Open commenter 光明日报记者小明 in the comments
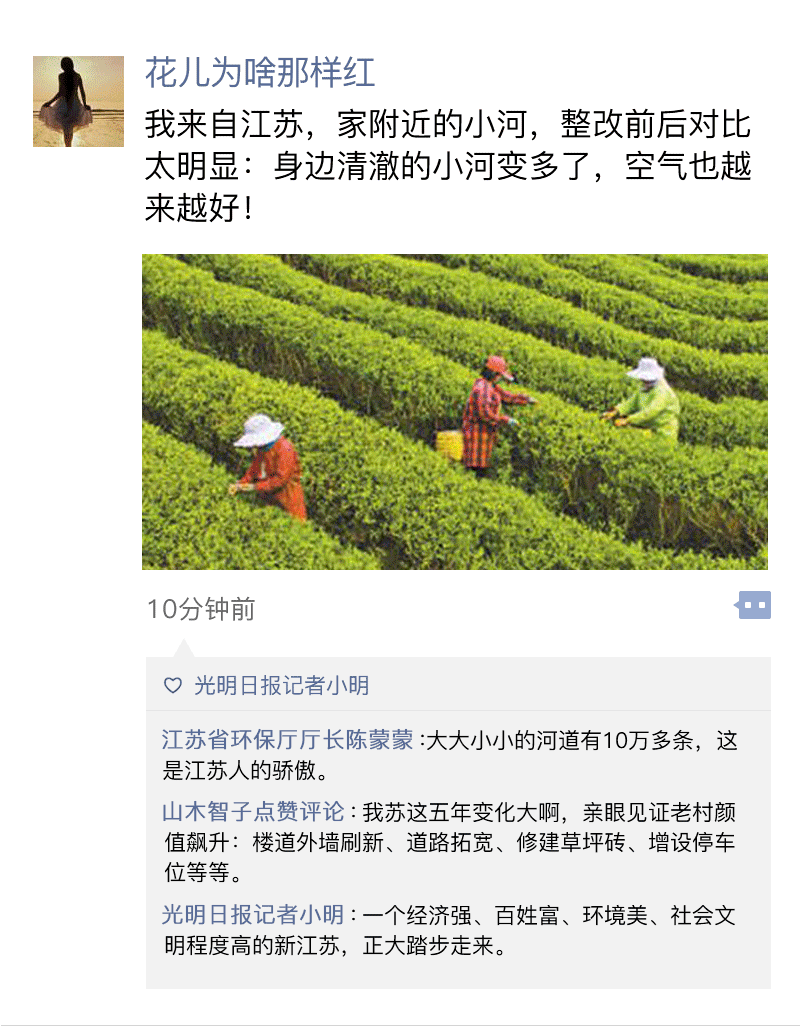 [253, 915]
